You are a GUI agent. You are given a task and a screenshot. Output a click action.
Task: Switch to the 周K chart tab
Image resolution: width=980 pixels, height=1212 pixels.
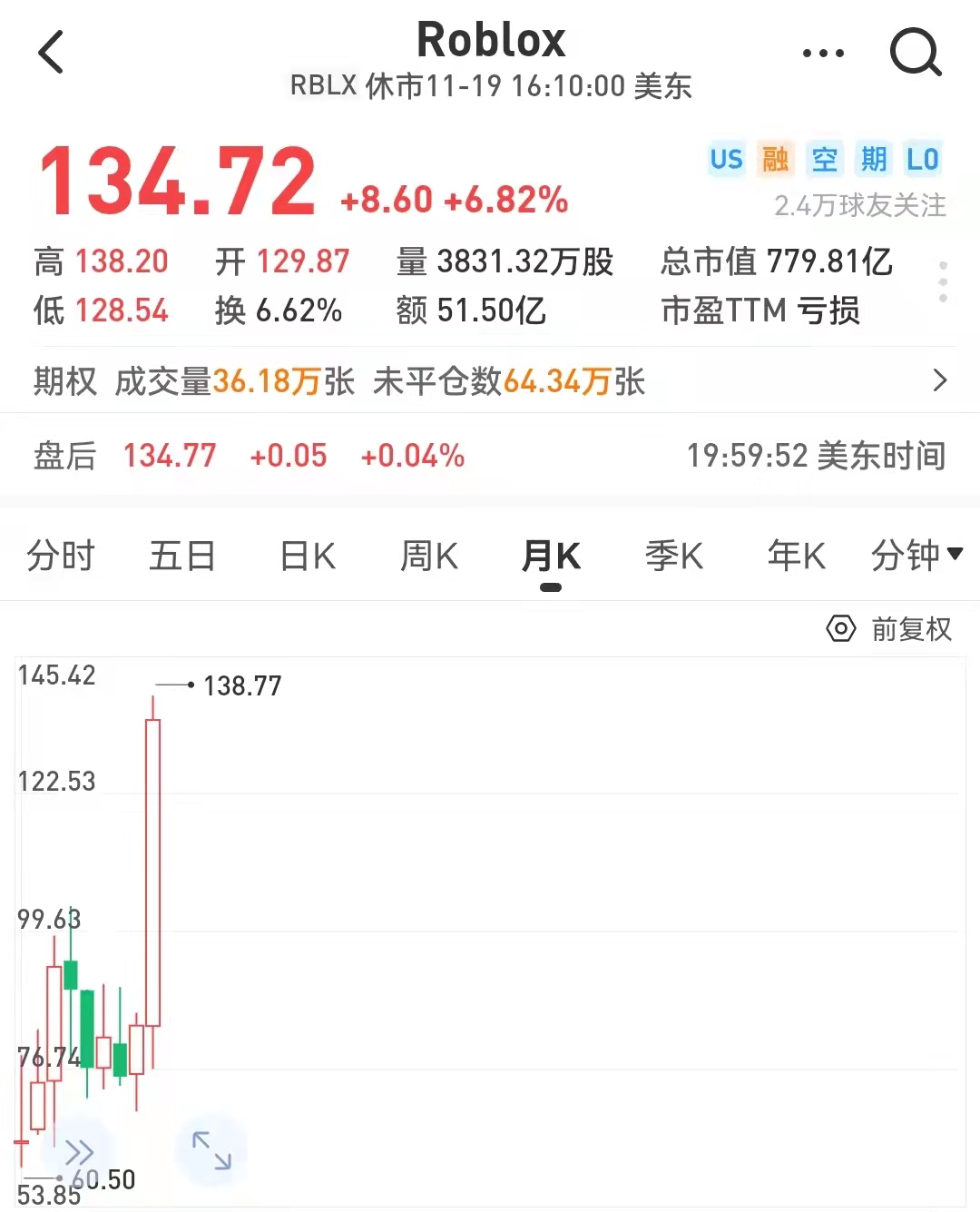pyautogui.click(x=429, y=556)
